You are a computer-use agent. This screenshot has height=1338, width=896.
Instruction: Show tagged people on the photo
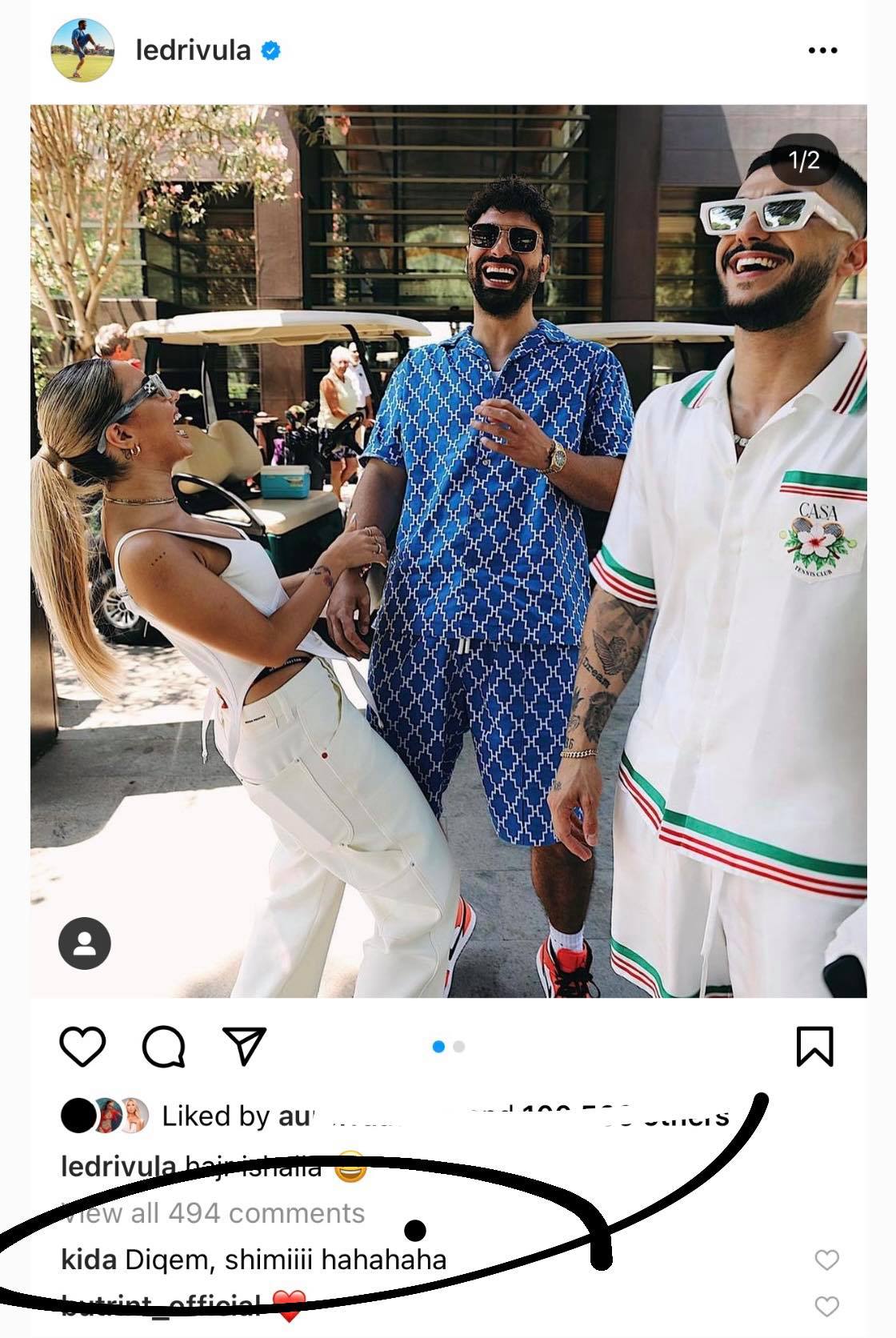84,945
